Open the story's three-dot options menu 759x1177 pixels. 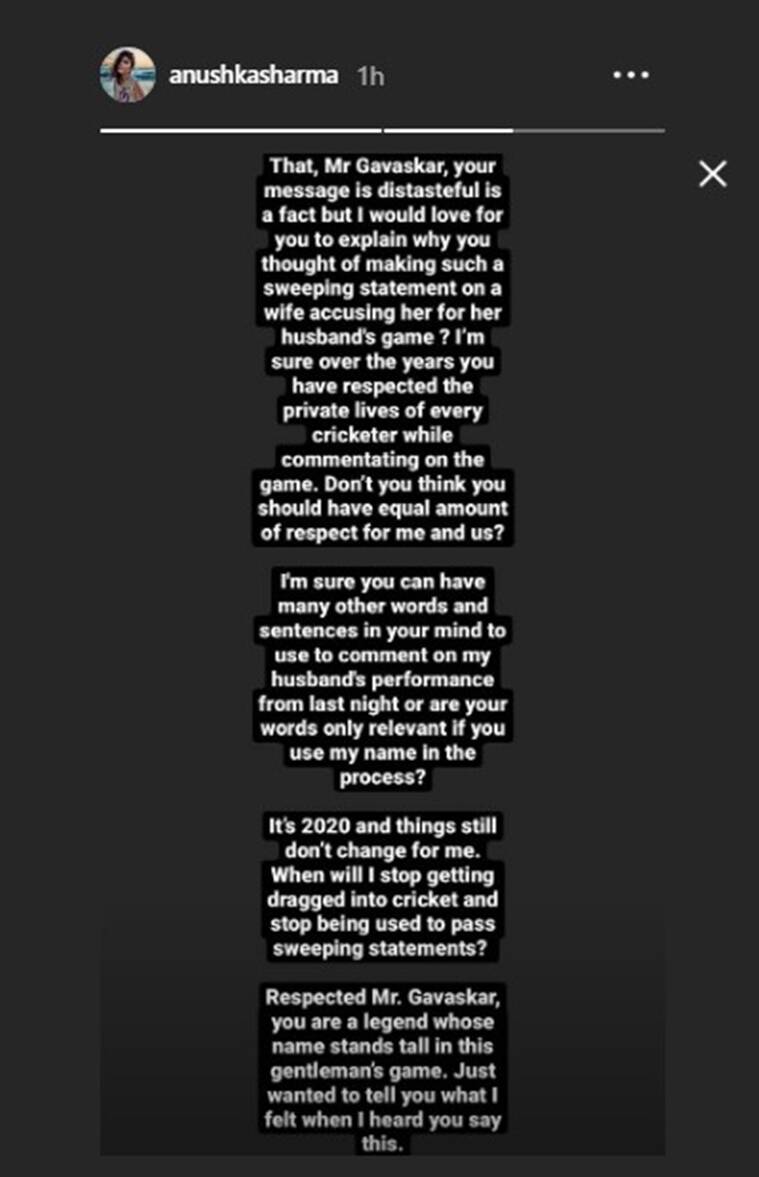pos(630,76)
